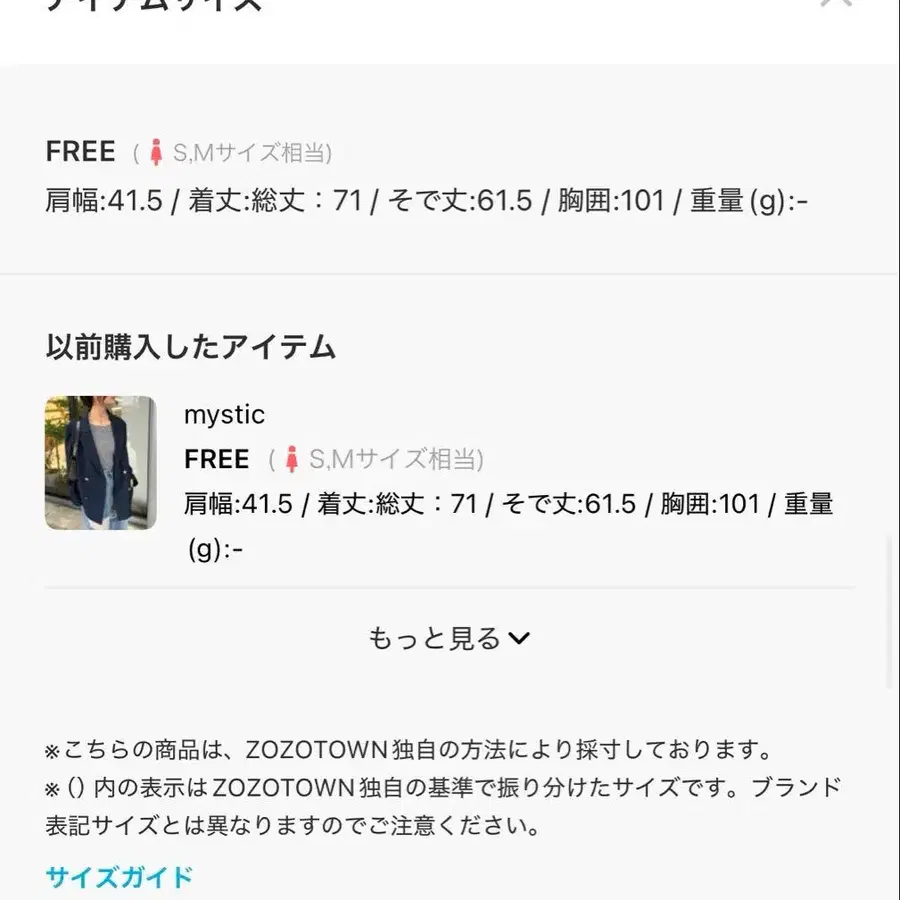The height and width of the screenshot is (900, 900).
Task: Open the サイズガイド link
Action: click(119, 878)
